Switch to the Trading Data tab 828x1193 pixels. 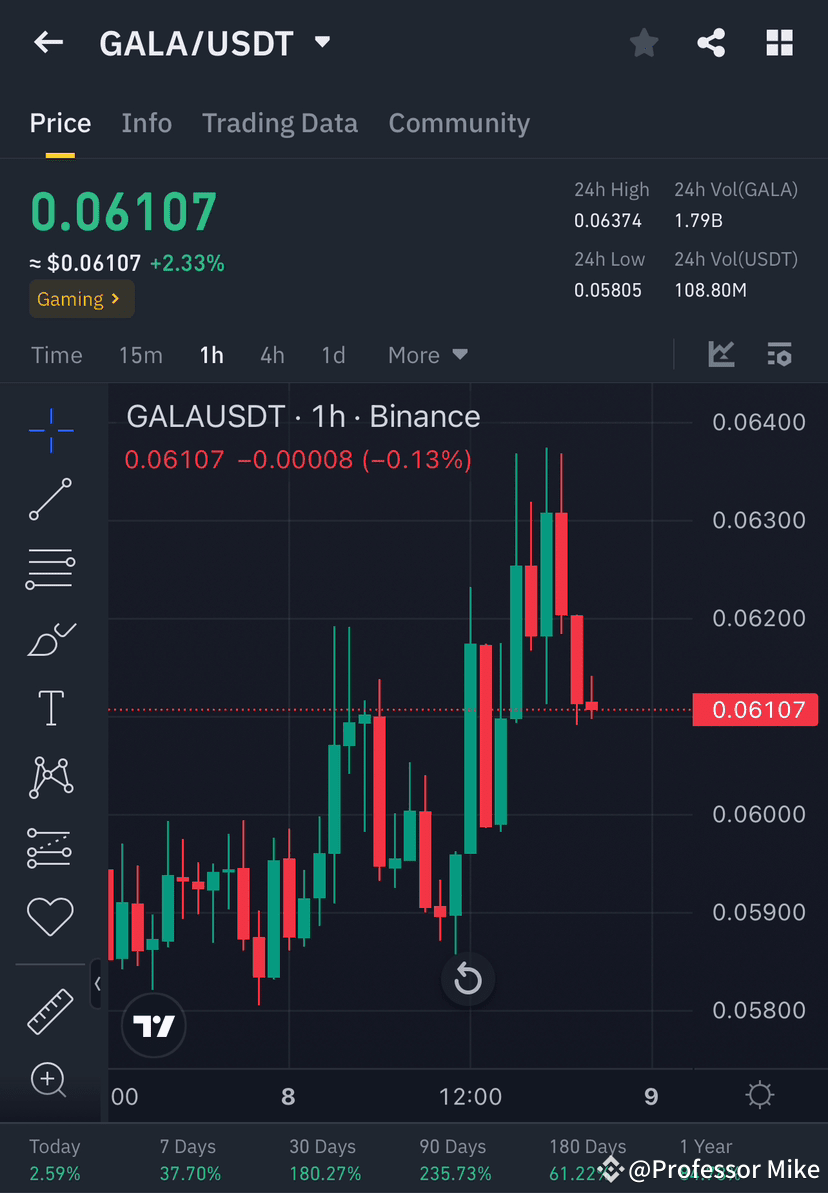click(x=280, y=123)
